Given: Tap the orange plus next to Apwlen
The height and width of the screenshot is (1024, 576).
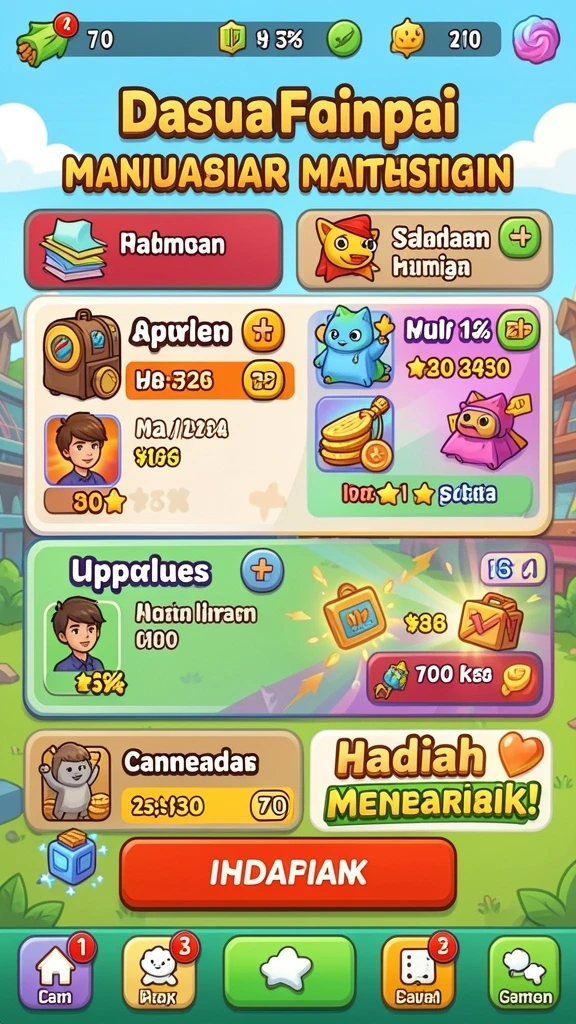Looking at the screenshot, I should 263,329.
